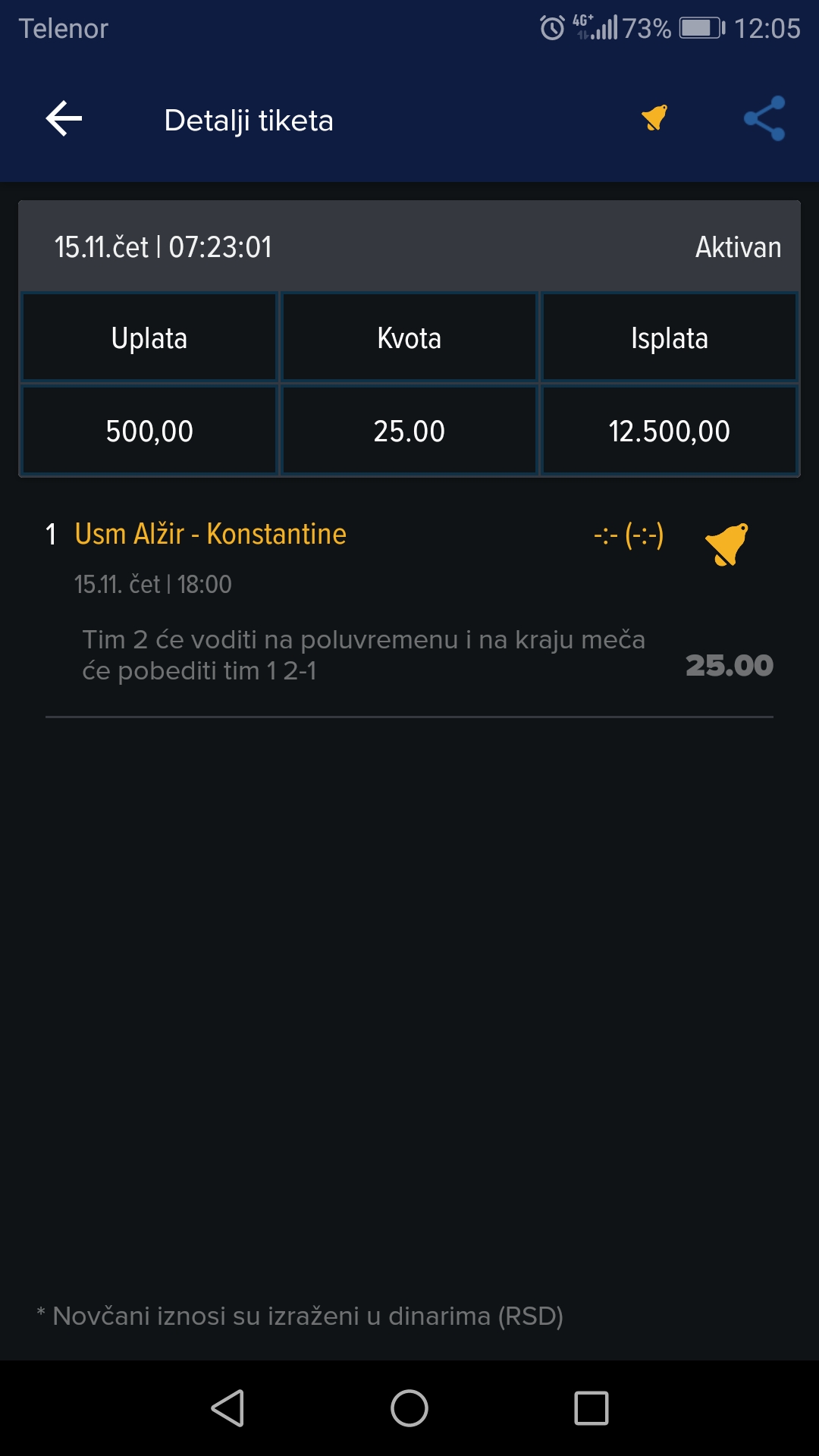Open system recent apps

coord(591,1408)
